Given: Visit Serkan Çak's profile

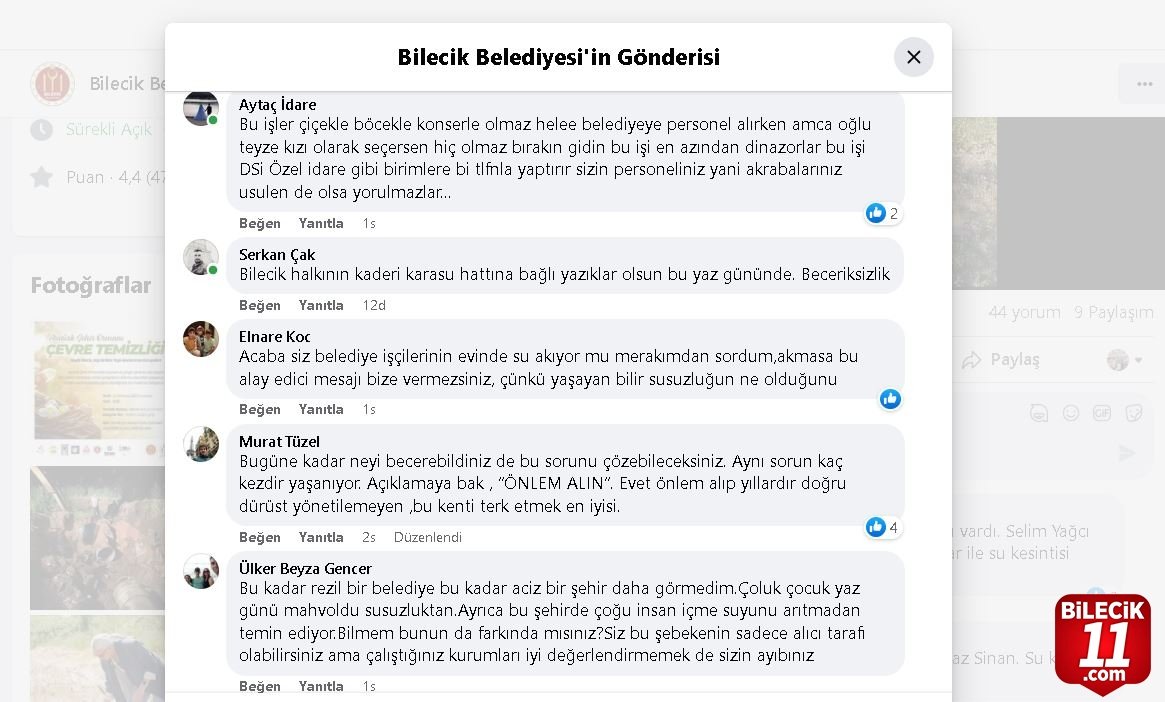Looking at the screenshot, I should (x=276, y=254).
